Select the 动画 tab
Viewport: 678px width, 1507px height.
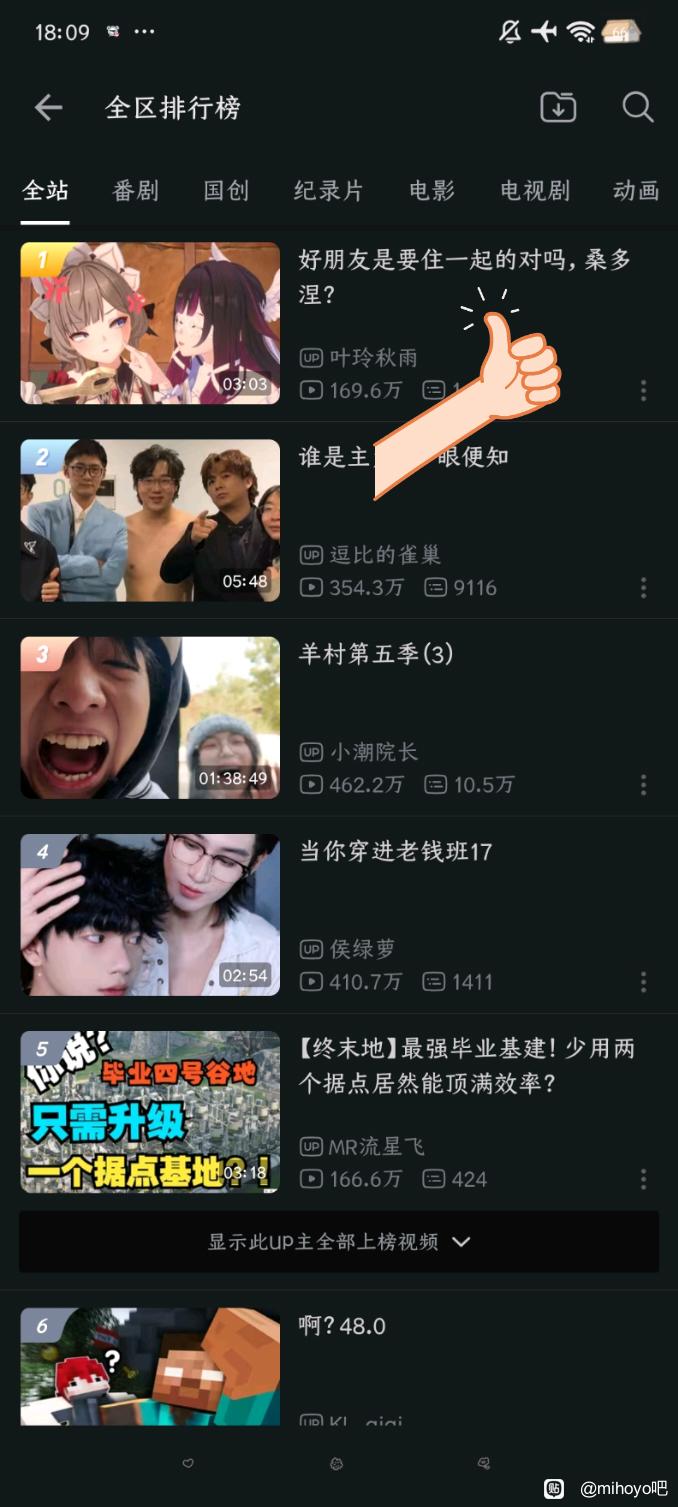click(x=637, y=190)
